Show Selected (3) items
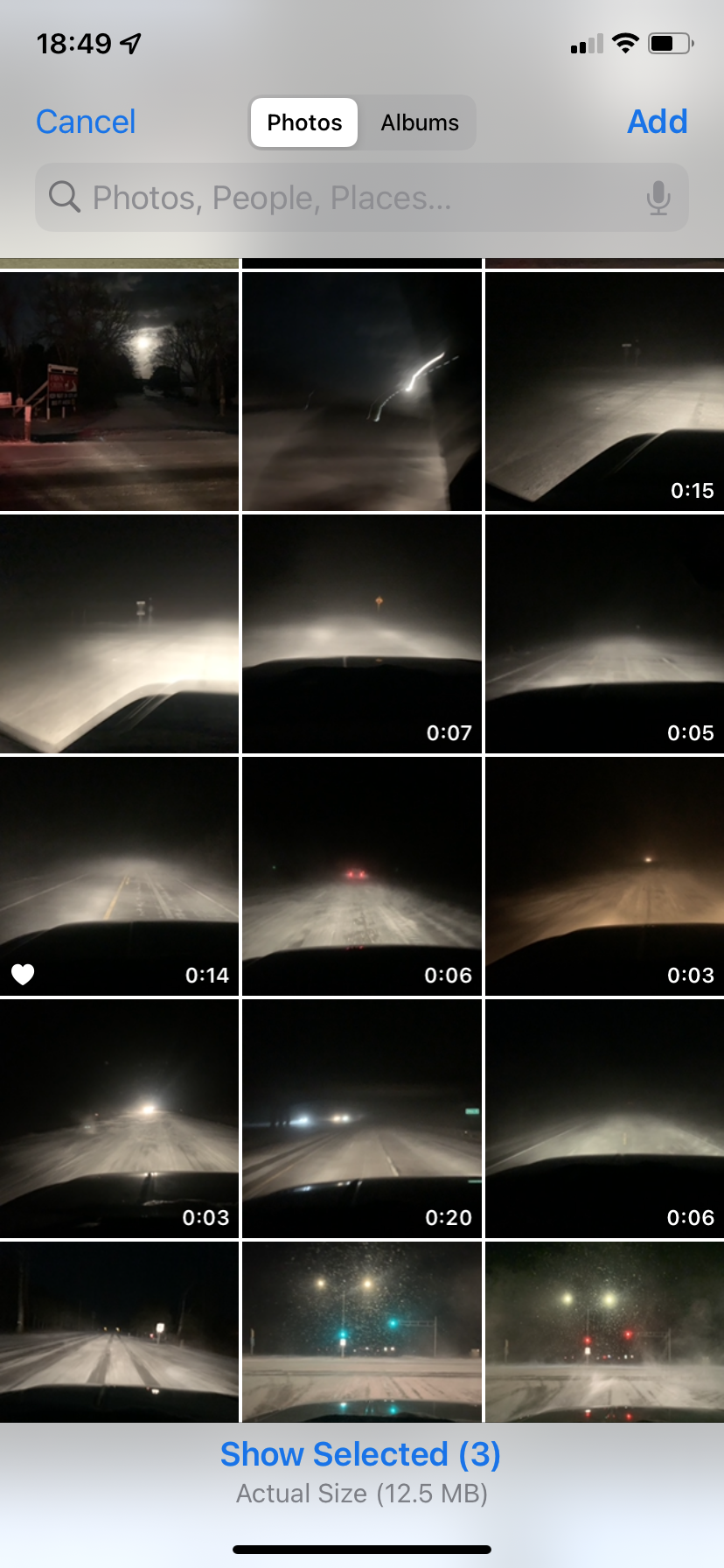This screenshot has width=724, height=1568. 360,1454
